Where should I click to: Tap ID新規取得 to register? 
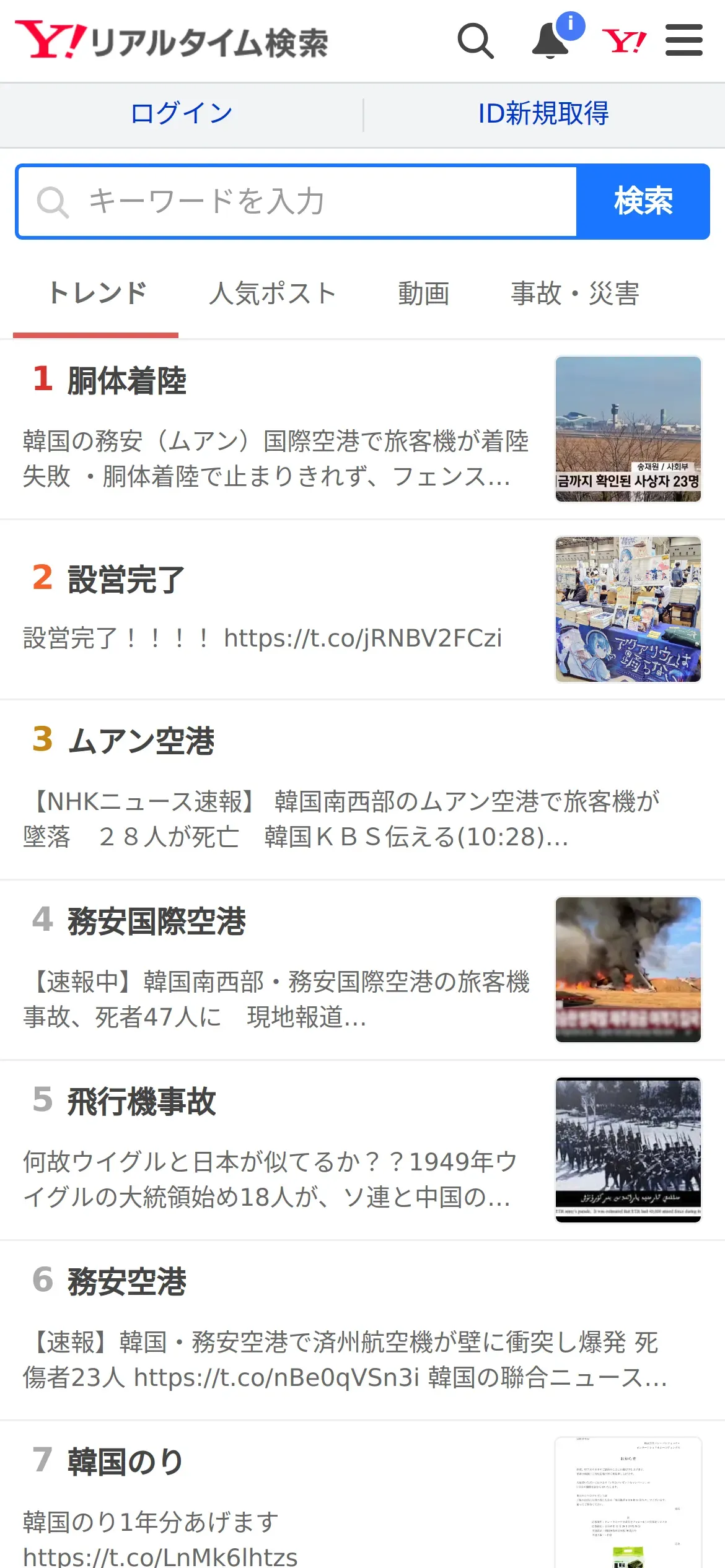coord(543,114)
